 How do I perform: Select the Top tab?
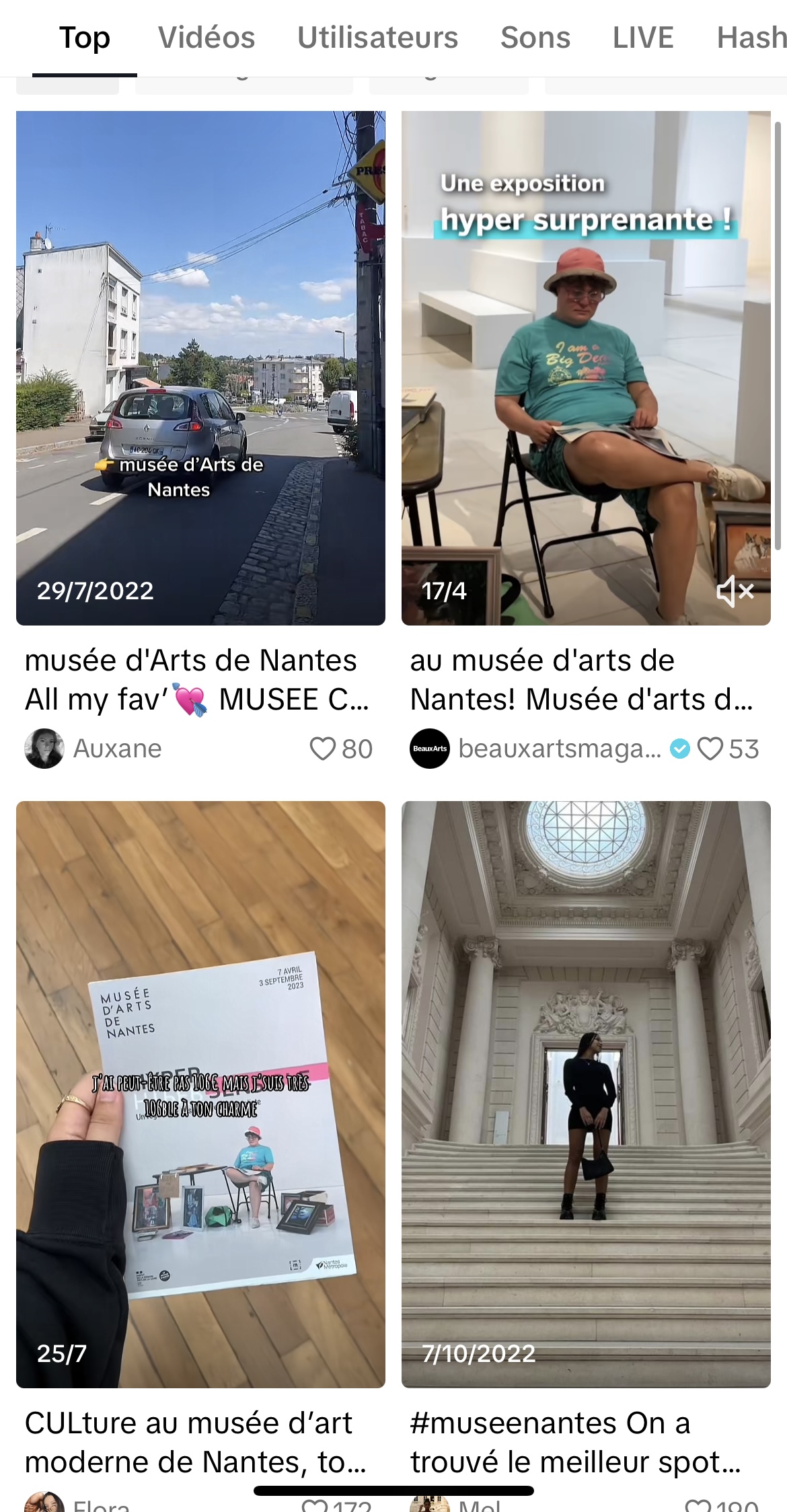(85, 38)
